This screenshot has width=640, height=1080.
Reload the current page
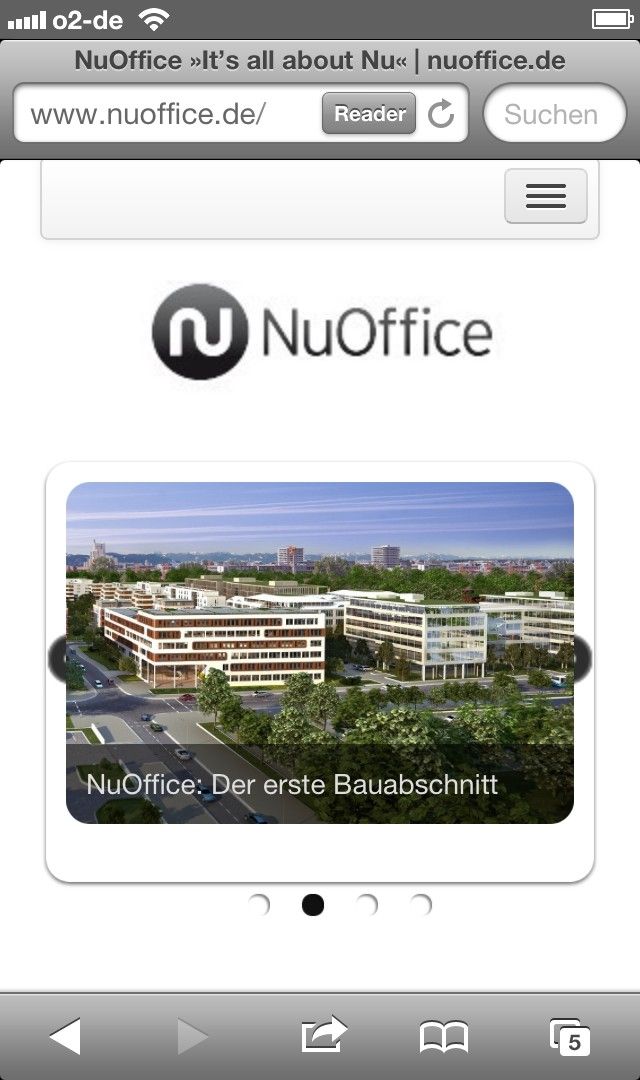(441, 114)
